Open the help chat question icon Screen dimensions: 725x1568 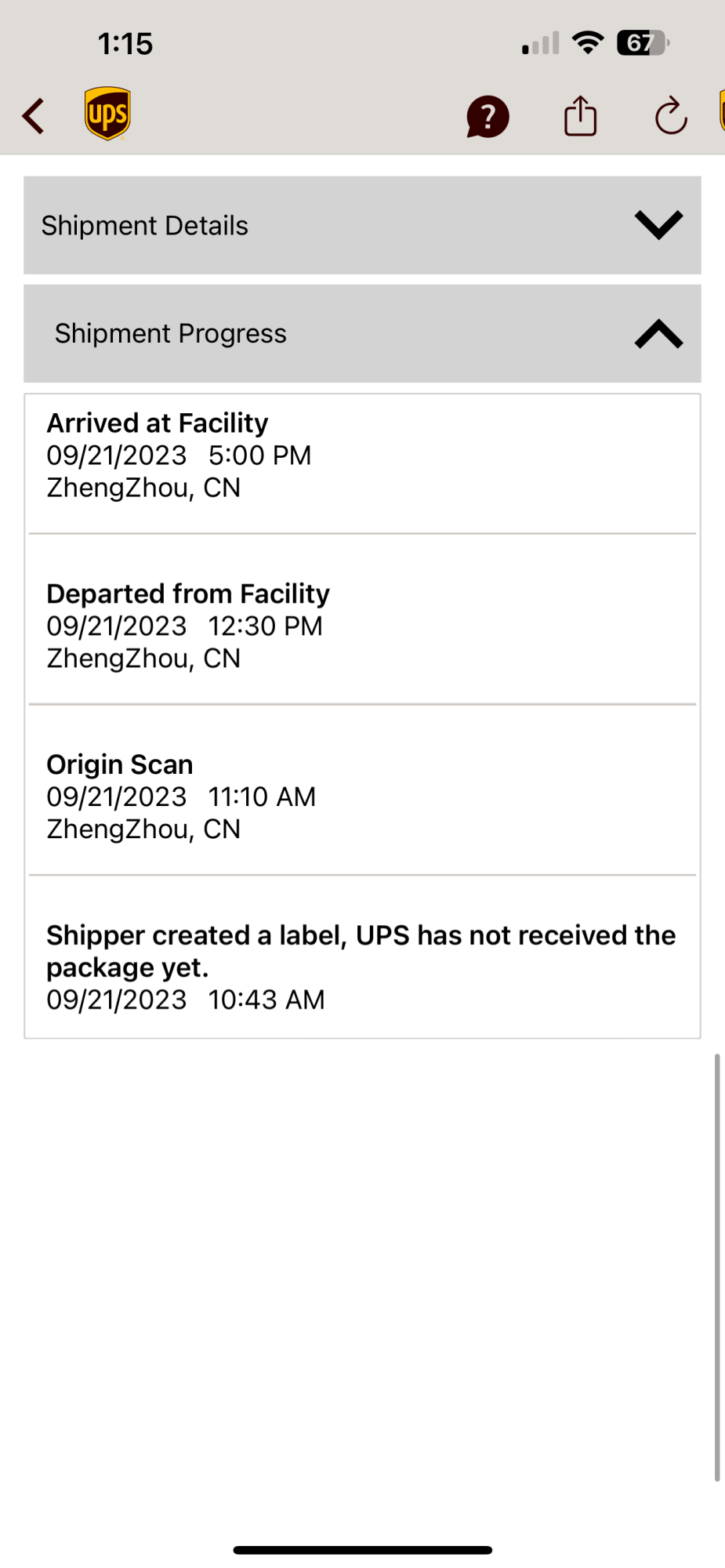[x=488, y=117]
